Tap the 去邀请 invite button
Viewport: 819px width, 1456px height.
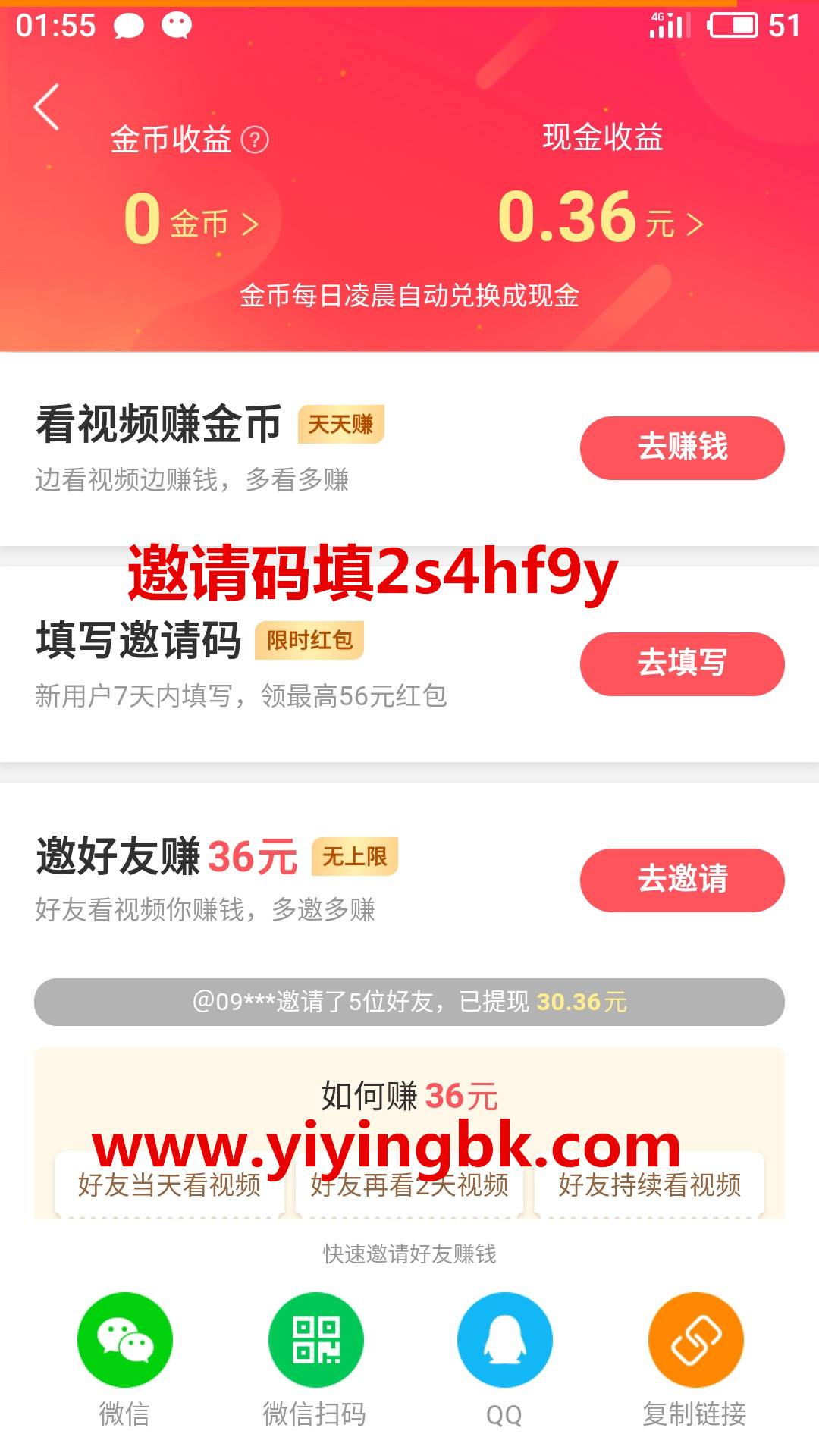pyautogui.click(x=682, y=881)
